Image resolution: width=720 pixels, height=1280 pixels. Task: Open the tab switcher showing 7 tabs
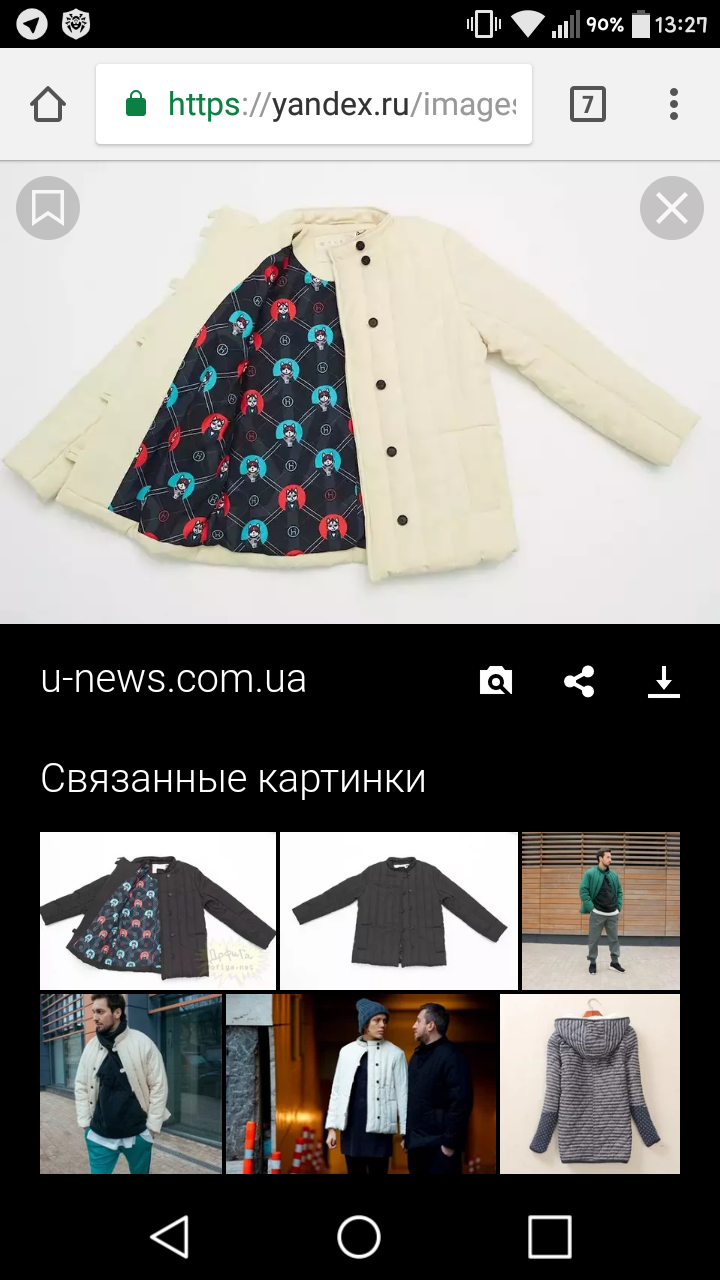point(587,104)
